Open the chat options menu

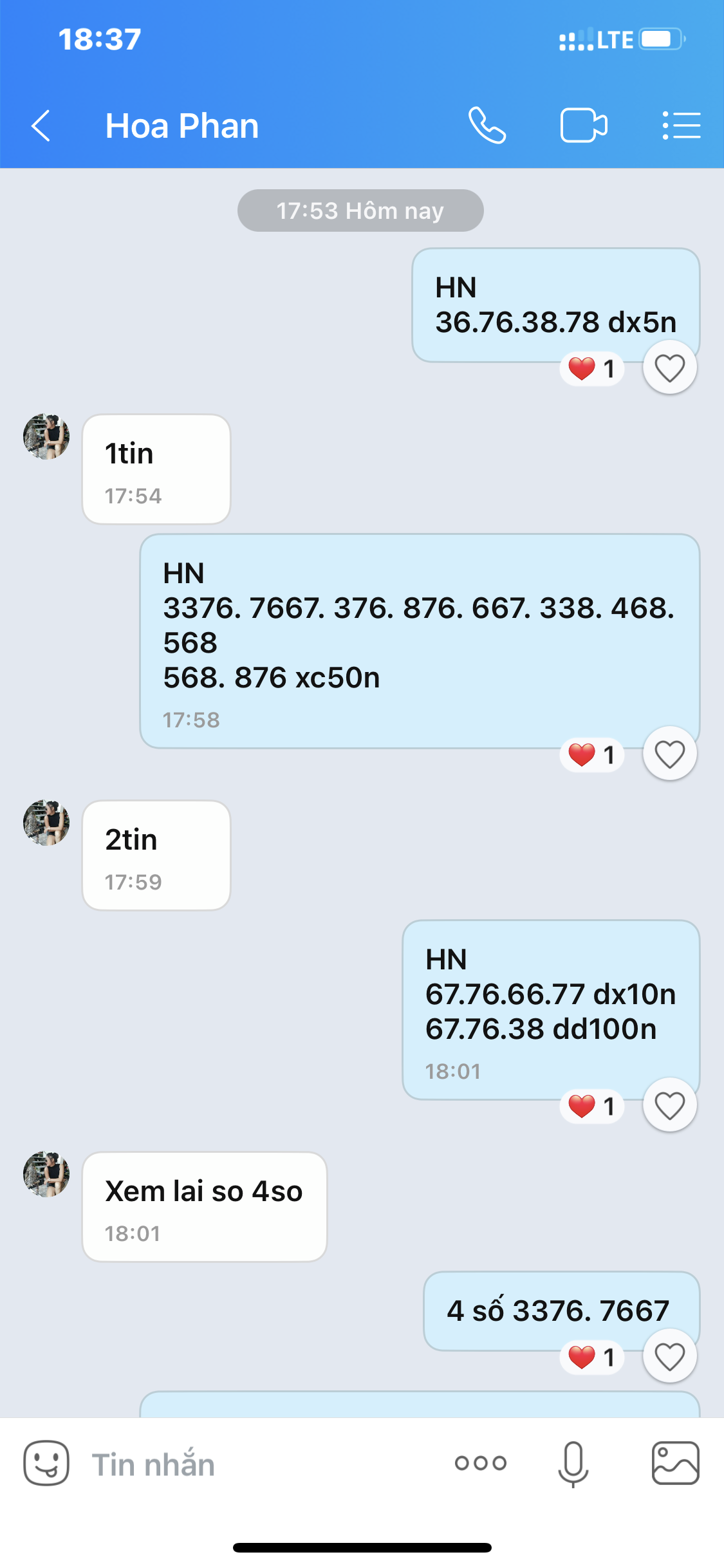coord(682,126)
